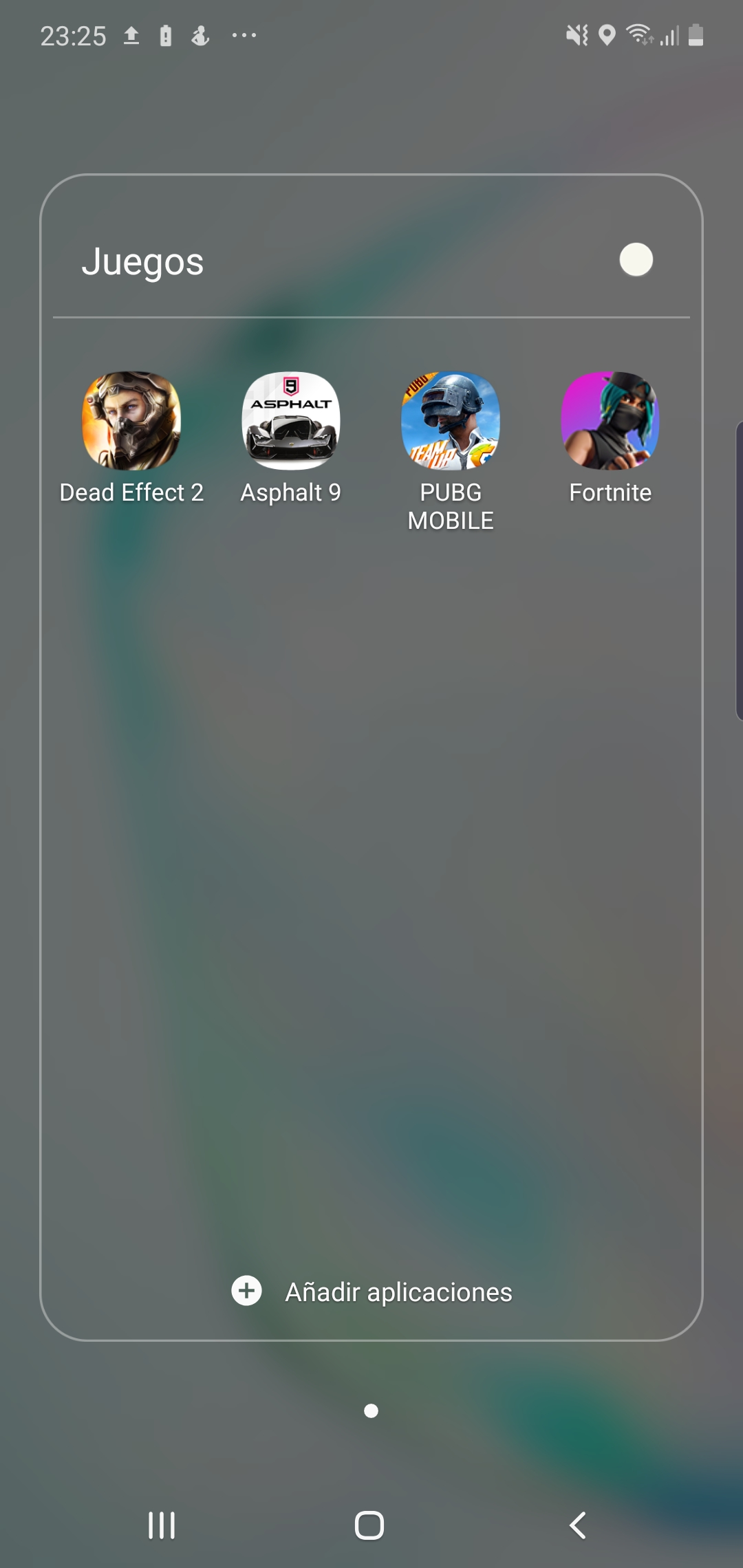Open recent apps from the navigation bar

(162, 1525)
